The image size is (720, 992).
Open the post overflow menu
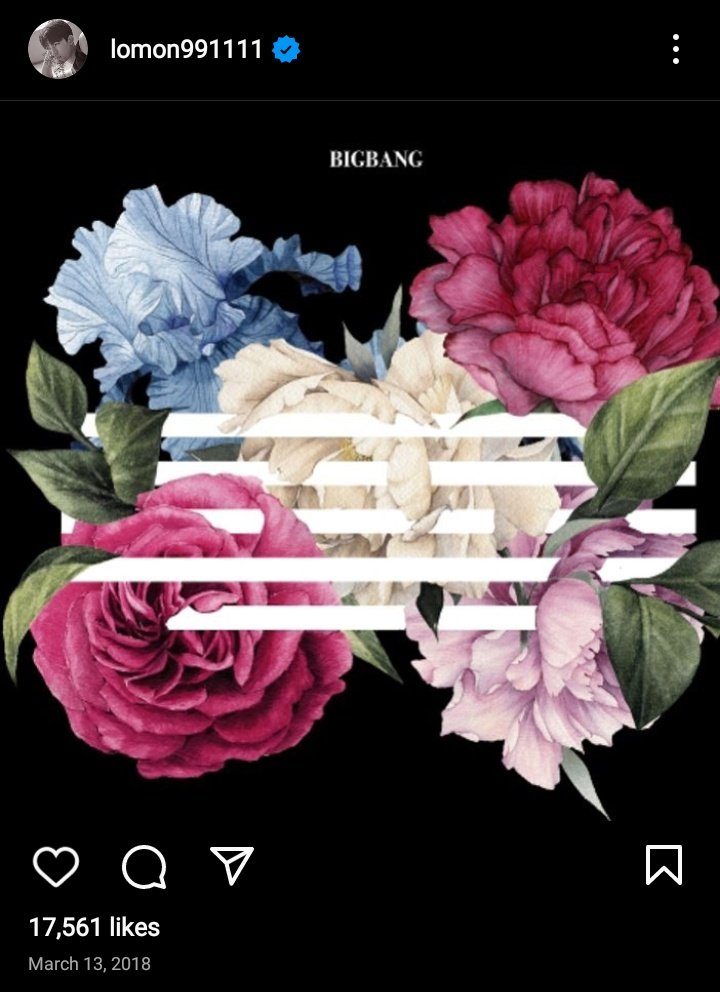coord(676,49)
